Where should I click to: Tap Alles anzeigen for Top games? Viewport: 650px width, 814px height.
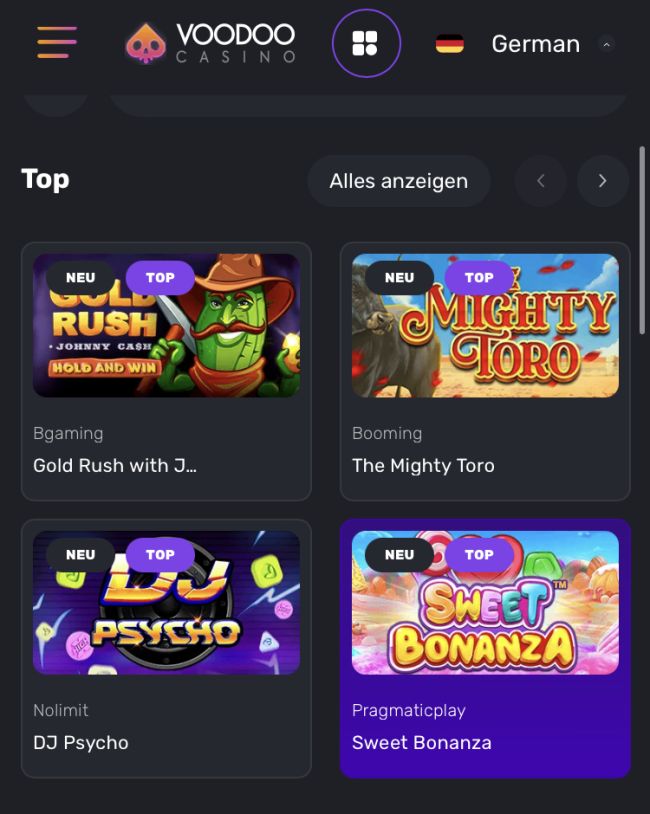tap(398, 181)
